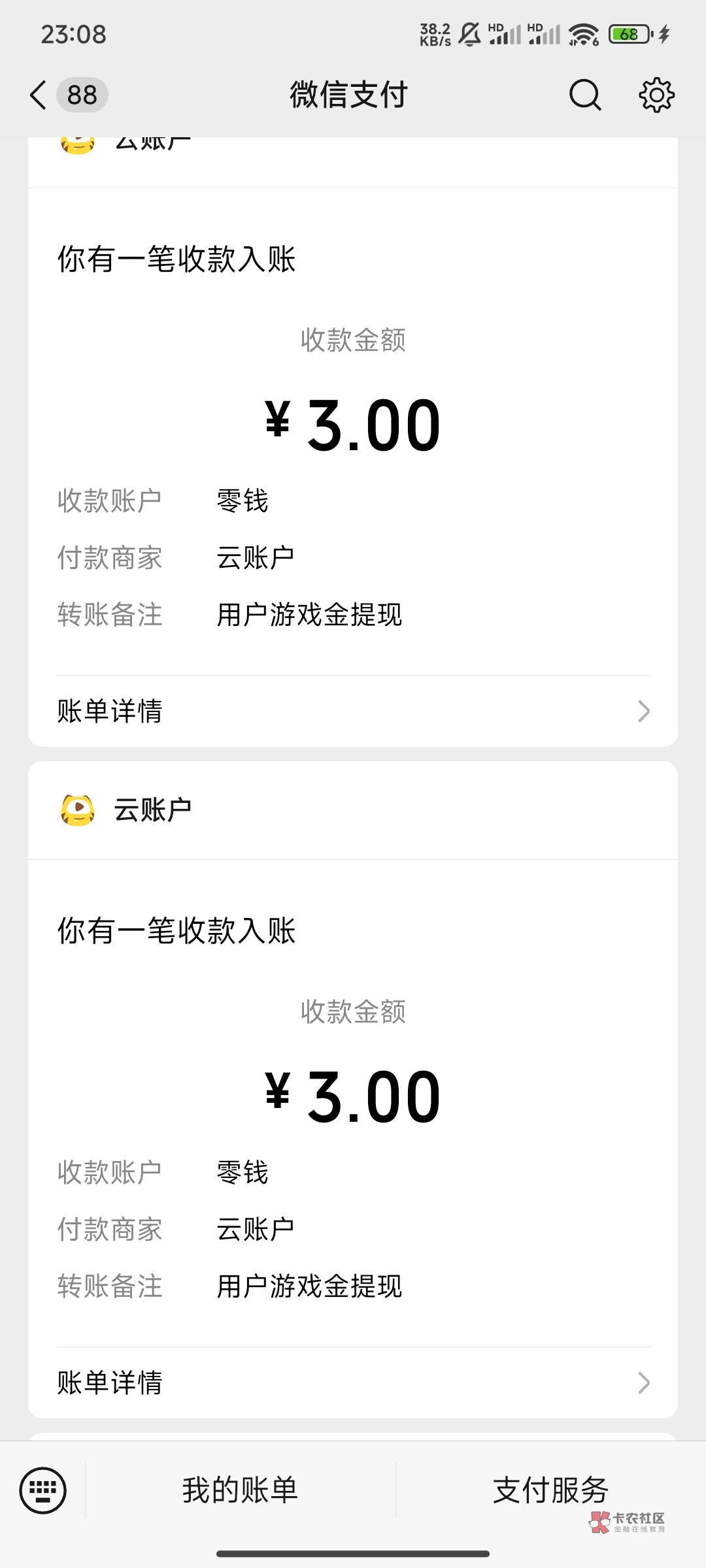Viewport: 706px width, 1568px height.
Task: Open the fully visible 云账户 card header
Action: [x=152, y=810]
